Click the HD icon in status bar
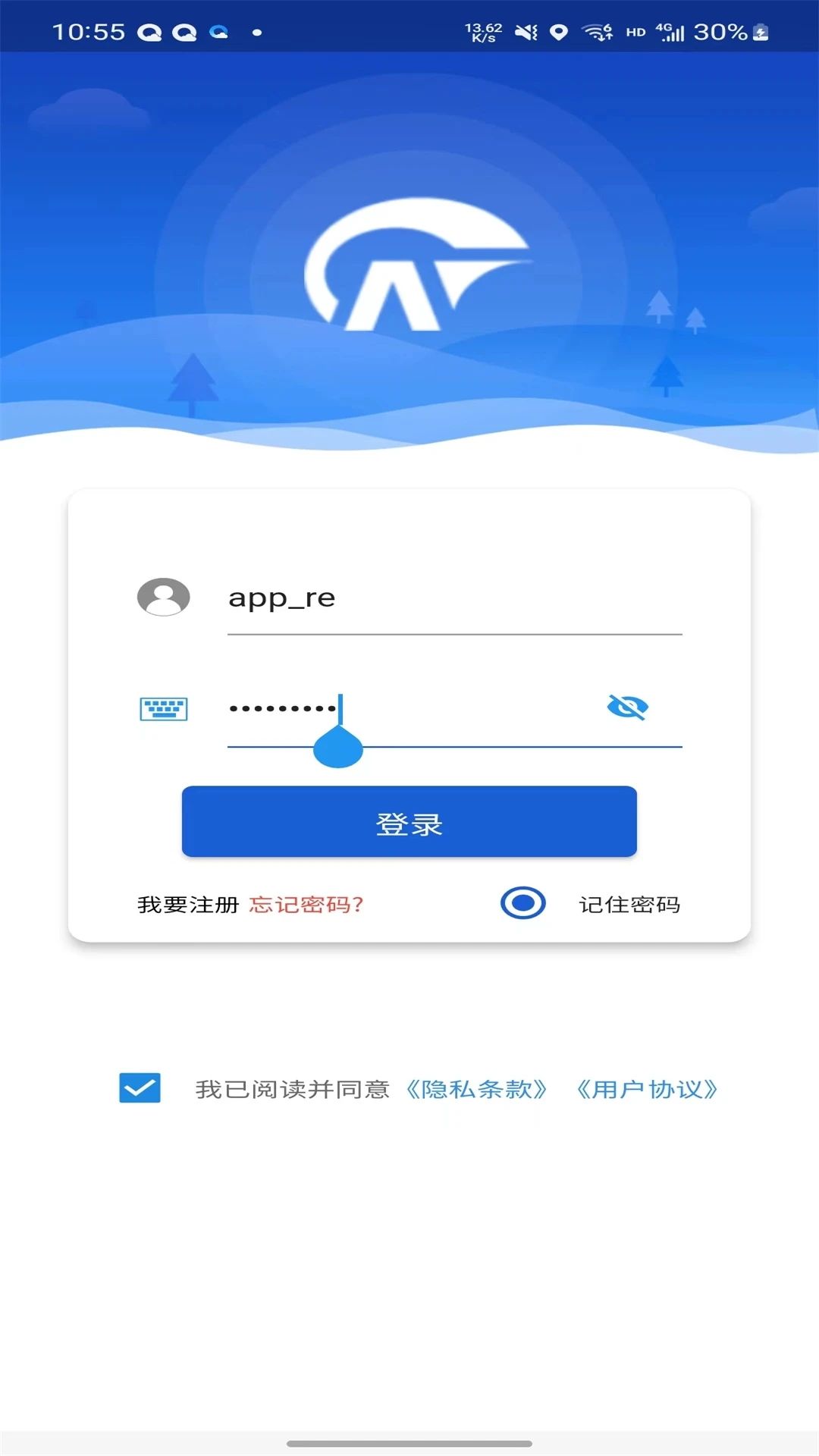Viewport: 819px width, 1456px height. point(634,33)
